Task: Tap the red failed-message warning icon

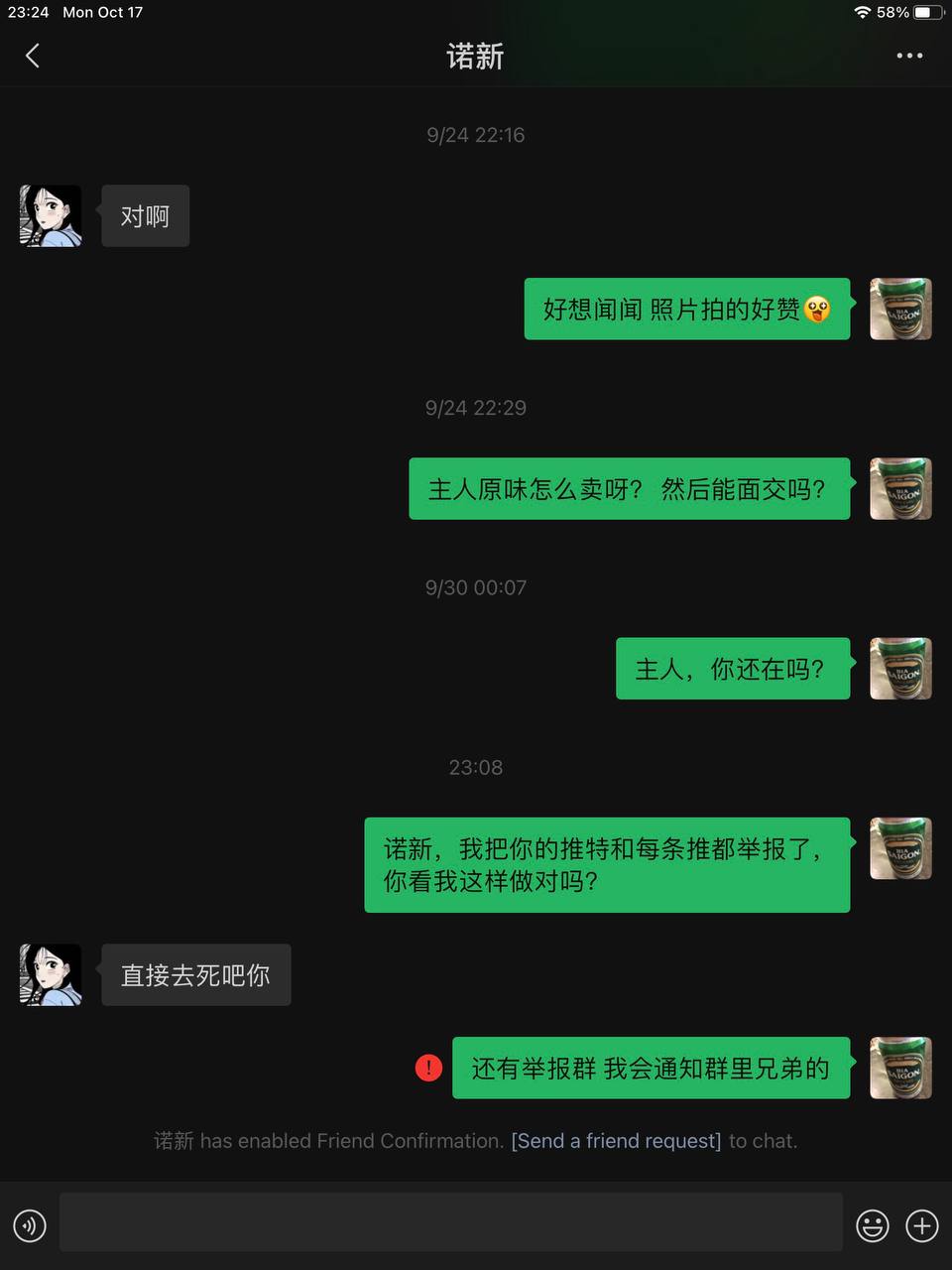Action: [428, 1068]
